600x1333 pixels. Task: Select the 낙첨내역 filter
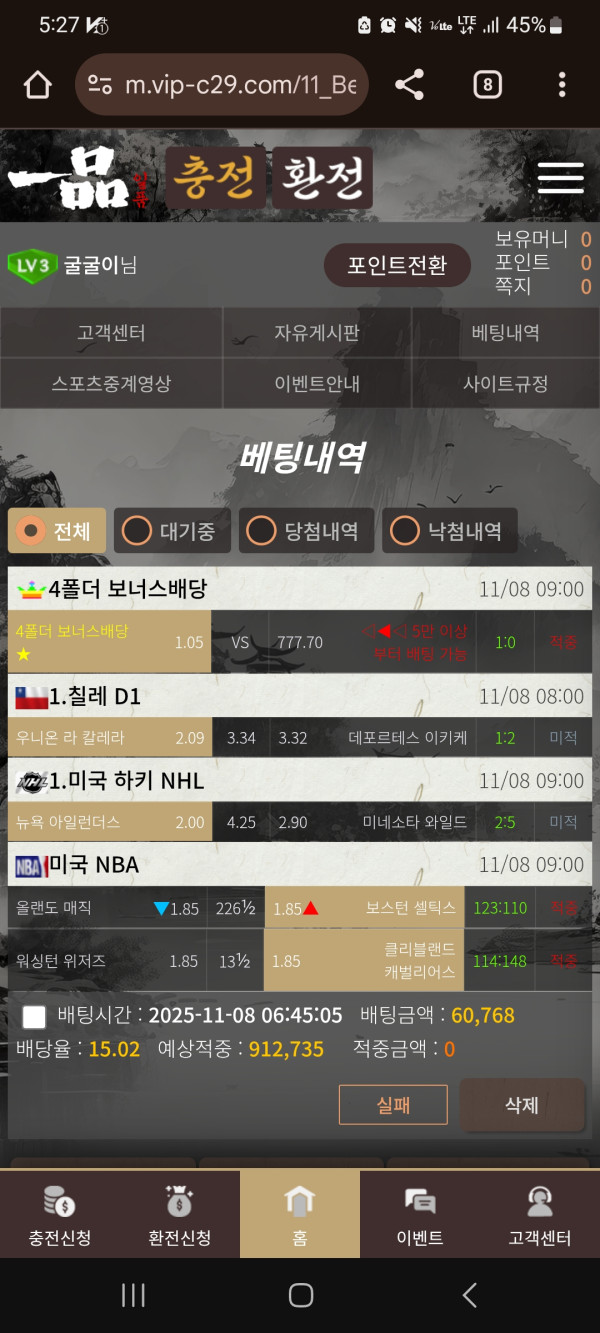[449, 531]
